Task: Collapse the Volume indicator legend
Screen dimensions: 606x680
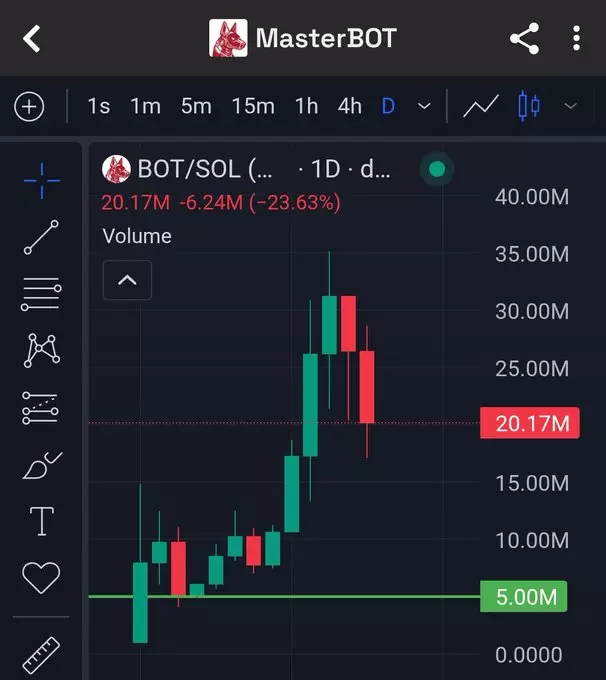Action: (127, 280)
